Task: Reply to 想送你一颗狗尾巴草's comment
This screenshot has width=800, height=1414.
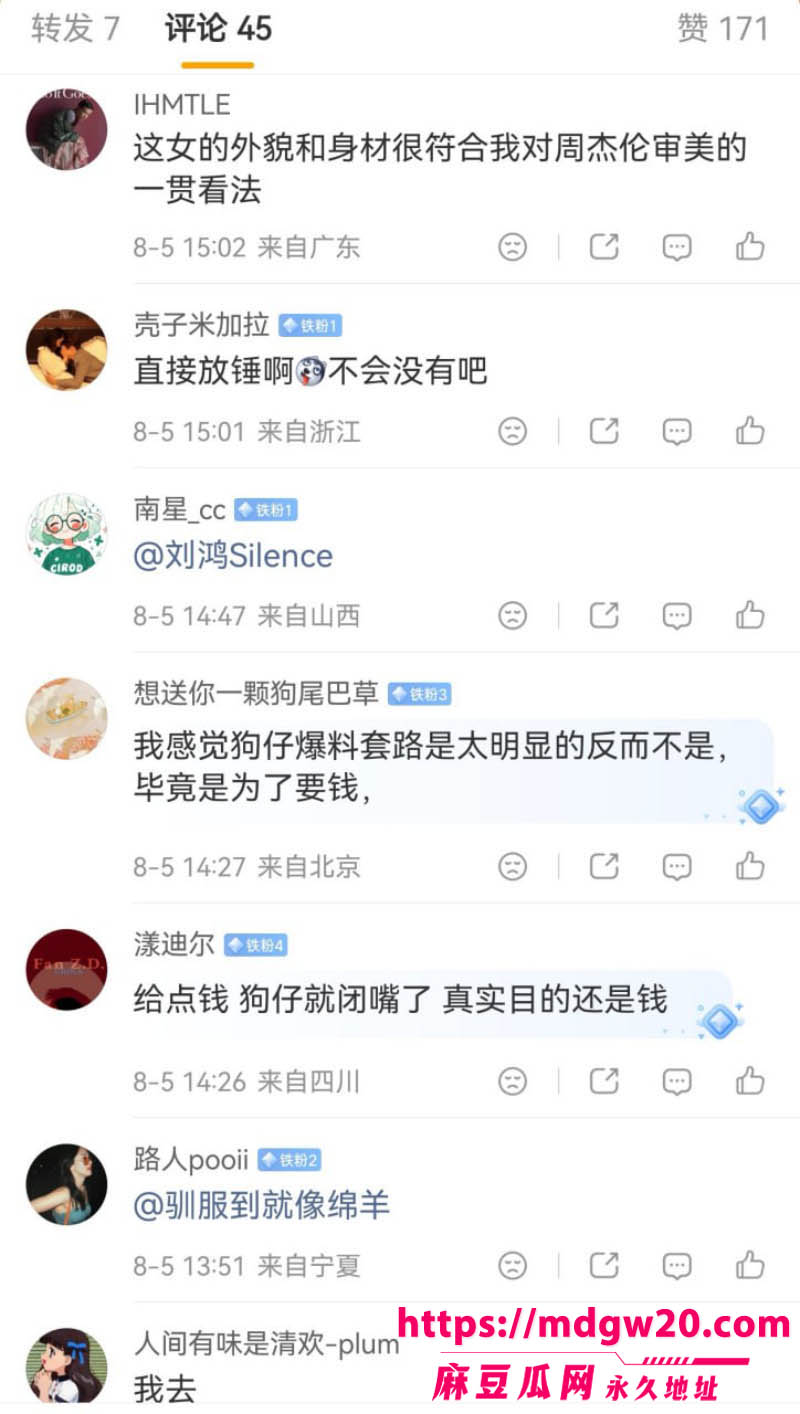Action: [x=677, y=866]
